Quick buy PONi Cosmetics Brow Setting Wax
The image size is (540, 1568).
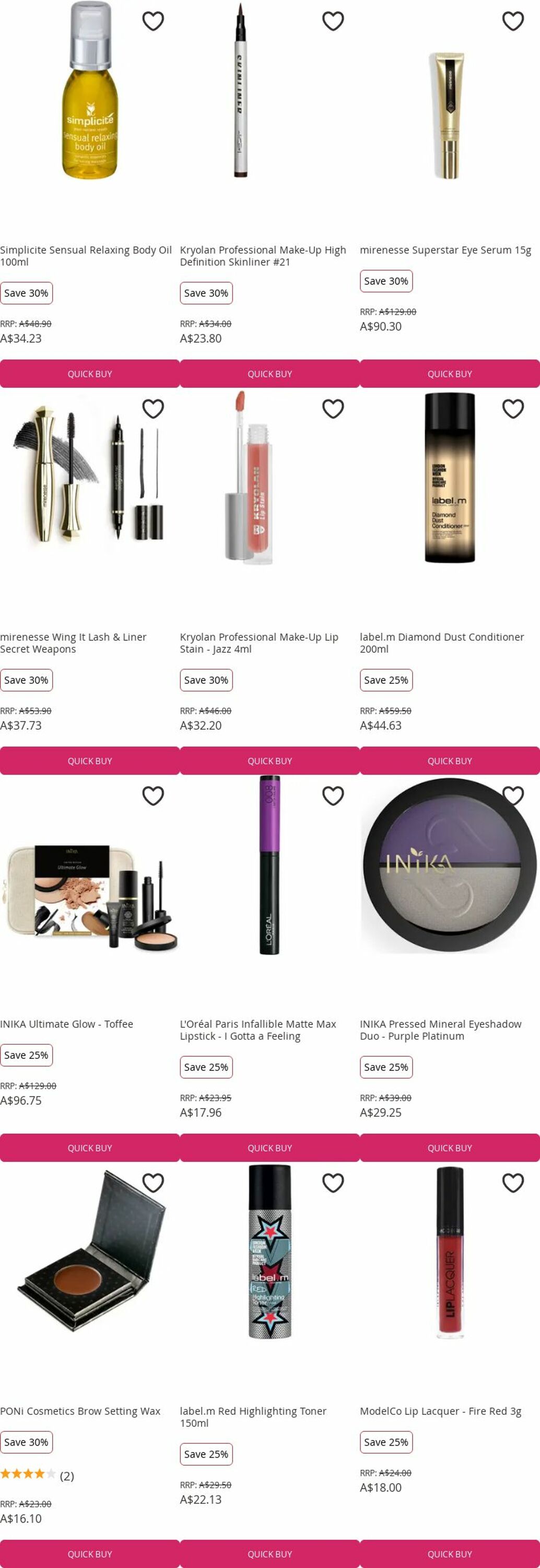89,1553
